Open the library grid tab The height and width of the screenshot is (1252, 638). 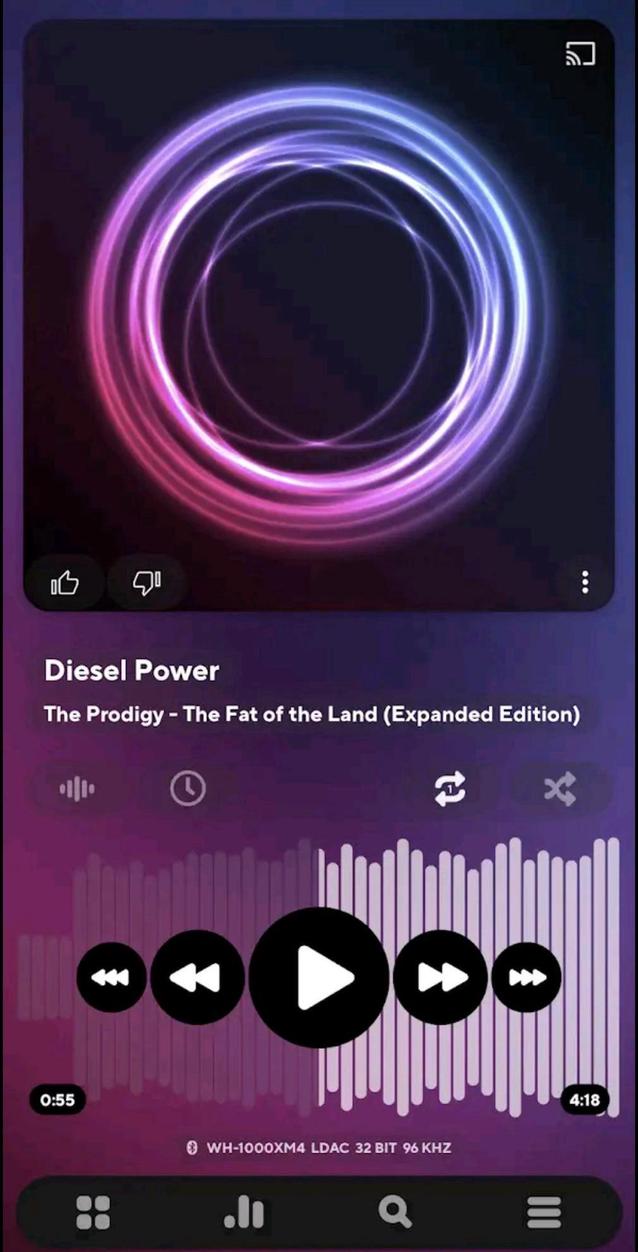click(x=94, y=1212)
